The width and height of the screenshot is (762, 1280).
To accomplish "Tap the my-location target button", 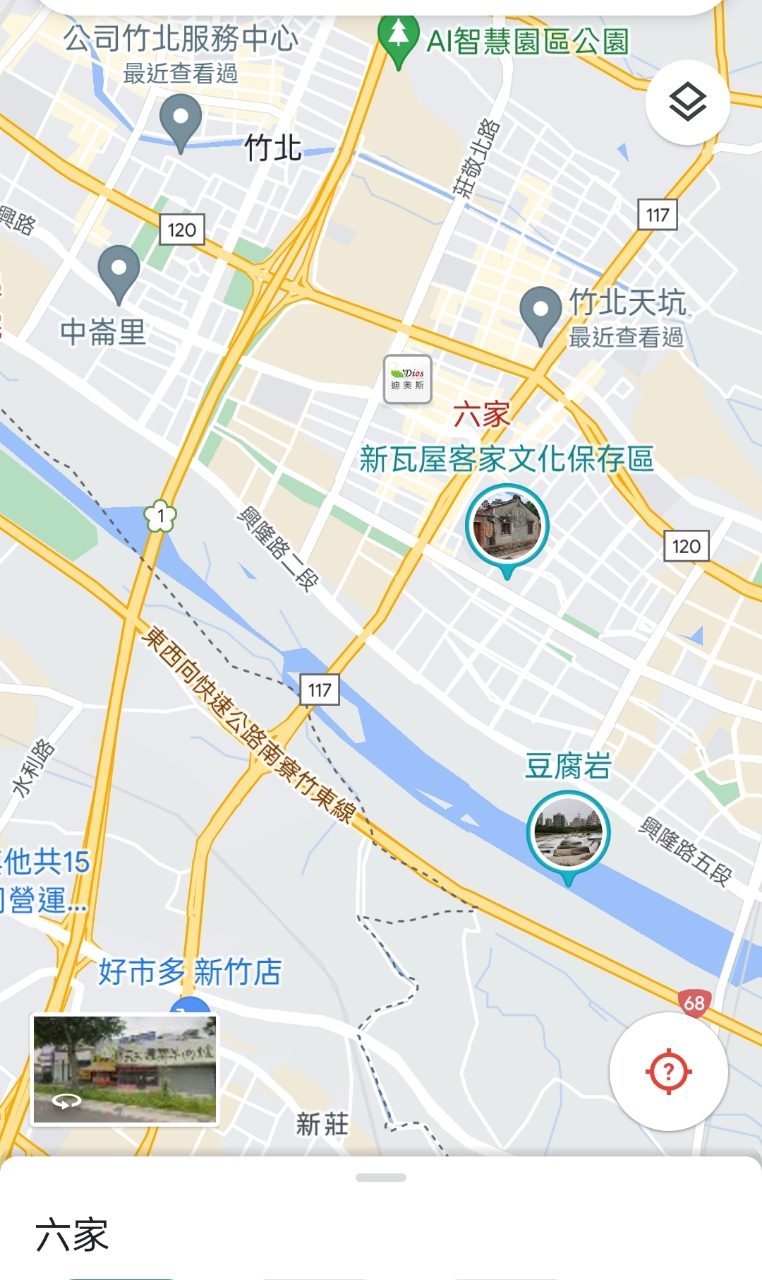I will tap(668, 1072).
